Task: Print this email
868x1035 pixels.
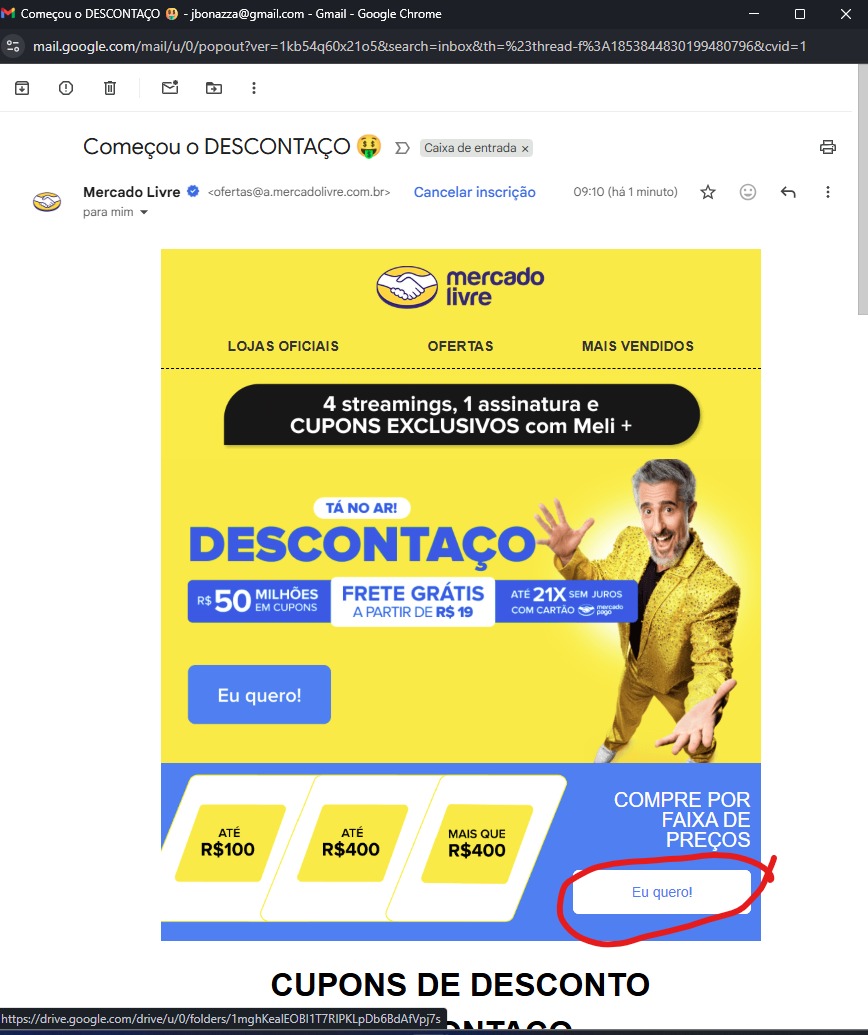Action: point(827,147)
